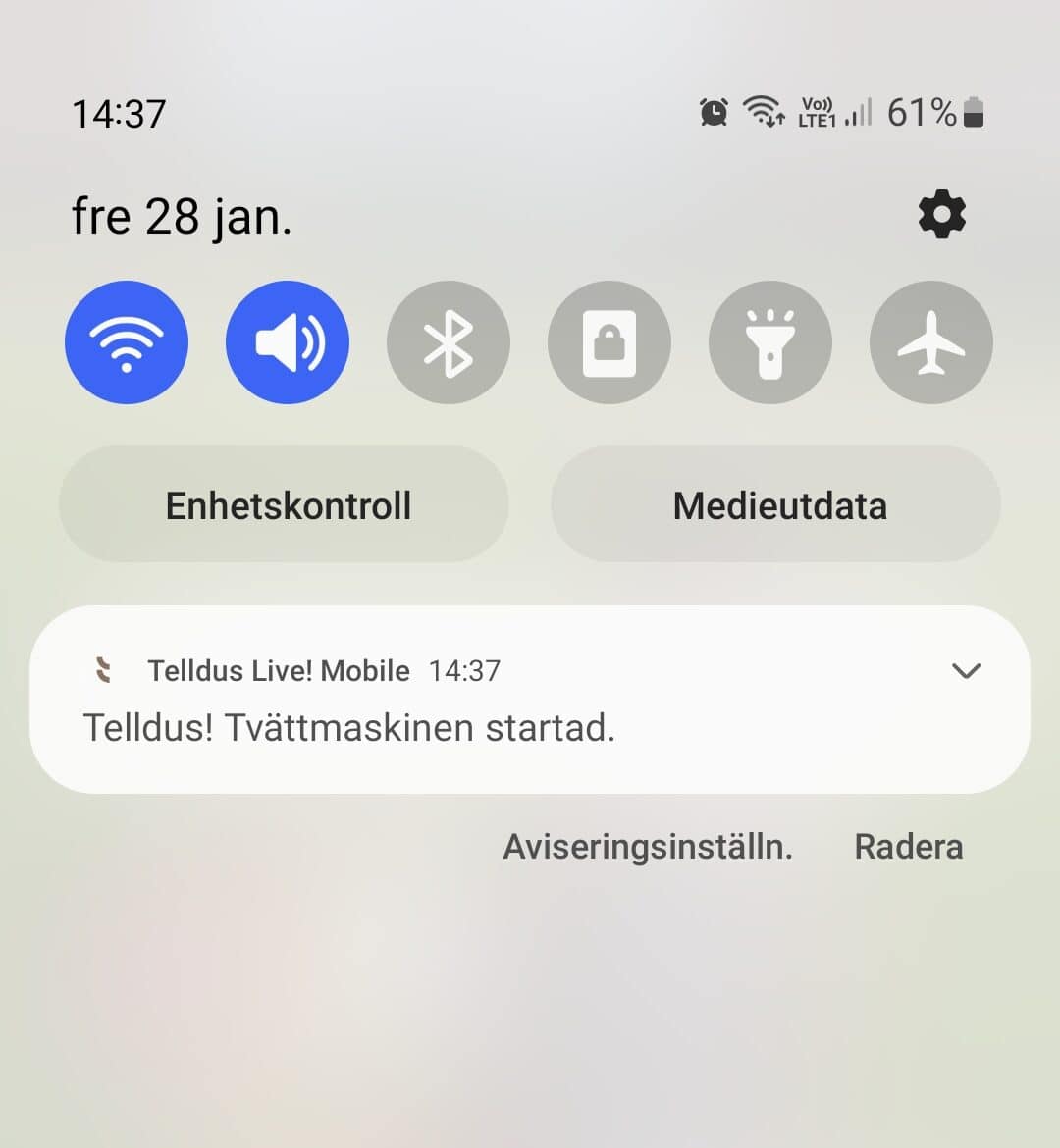Toggle screen rotation lock
Screen dimensions: 1060x1148
(x=609, y=342)
